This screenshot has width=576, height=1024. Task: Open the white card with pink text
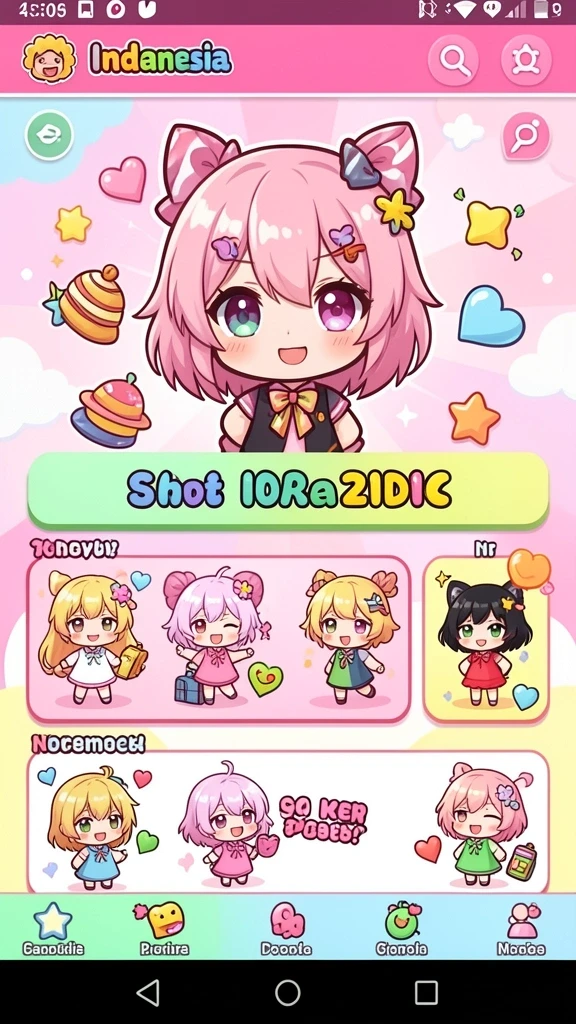pyautogui.click(x=288, y=822)
